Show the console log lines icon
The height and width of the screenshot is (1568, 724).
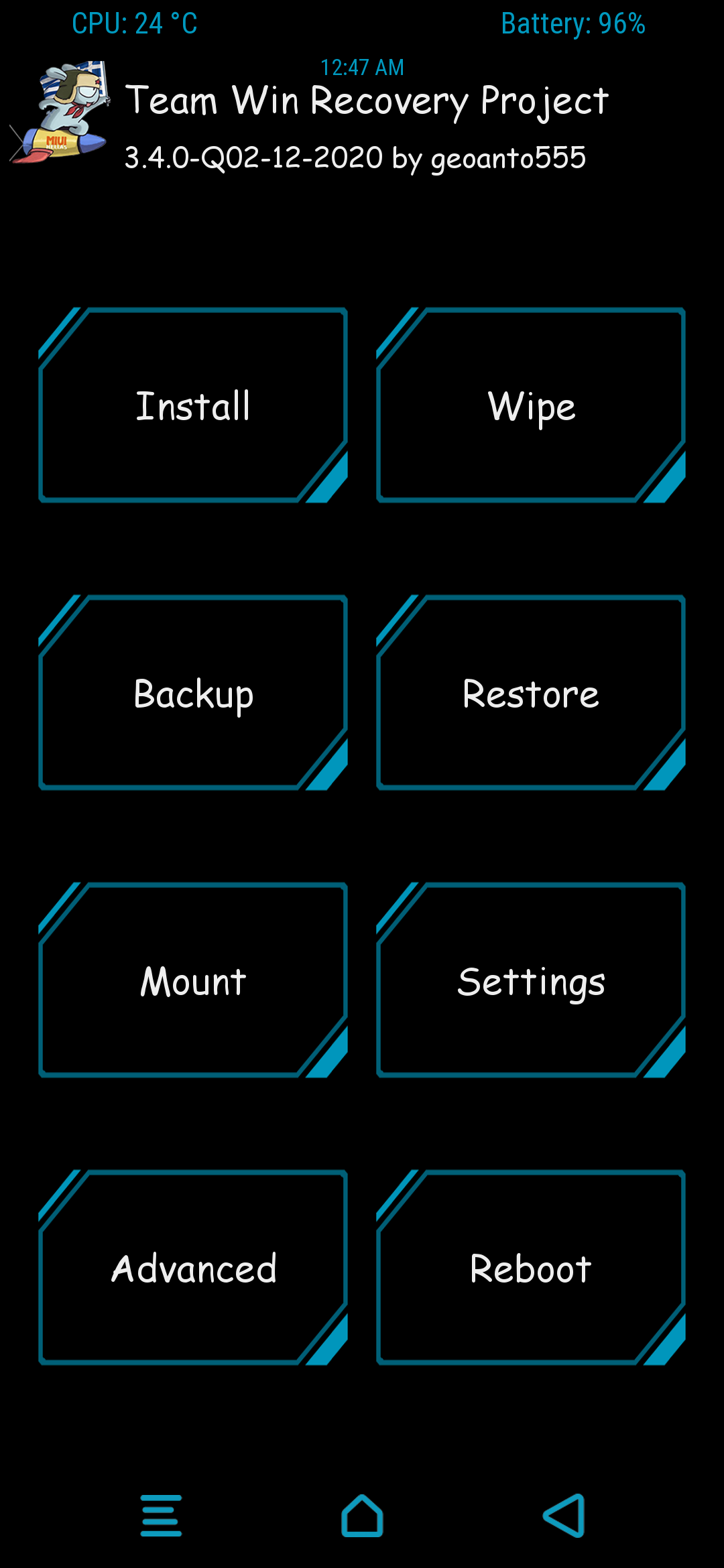pos(161,1516)
